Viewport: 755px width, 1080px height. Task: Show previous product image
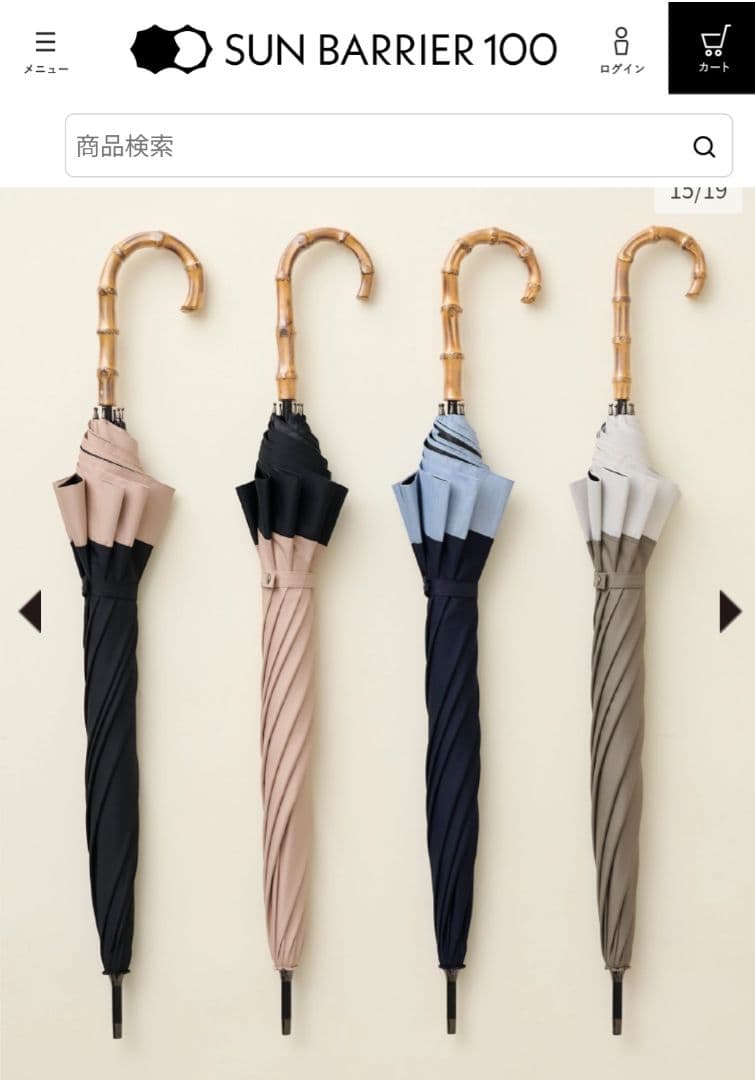pos(30,611)
